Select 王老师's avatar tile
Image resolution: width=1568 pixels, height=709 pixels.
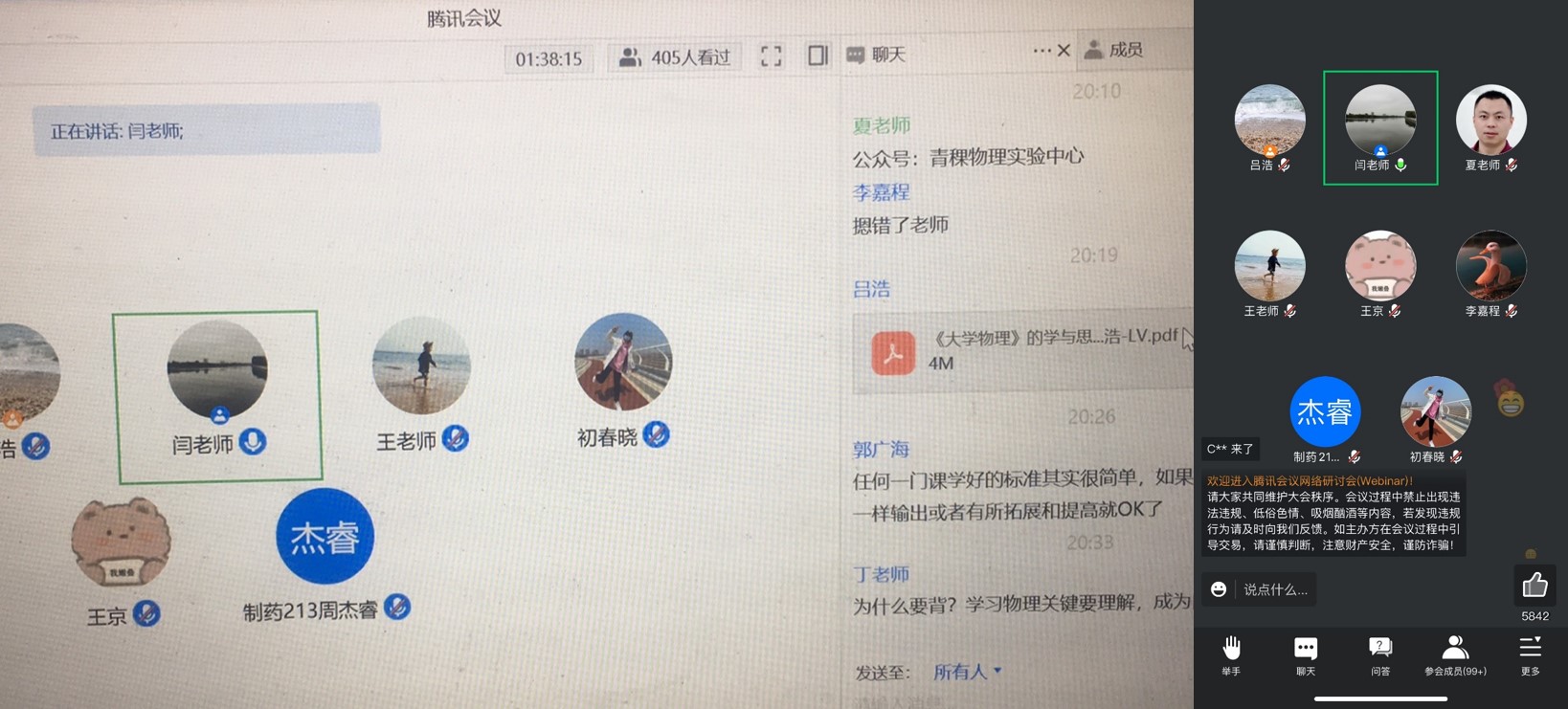click(x=1269, y=266)
